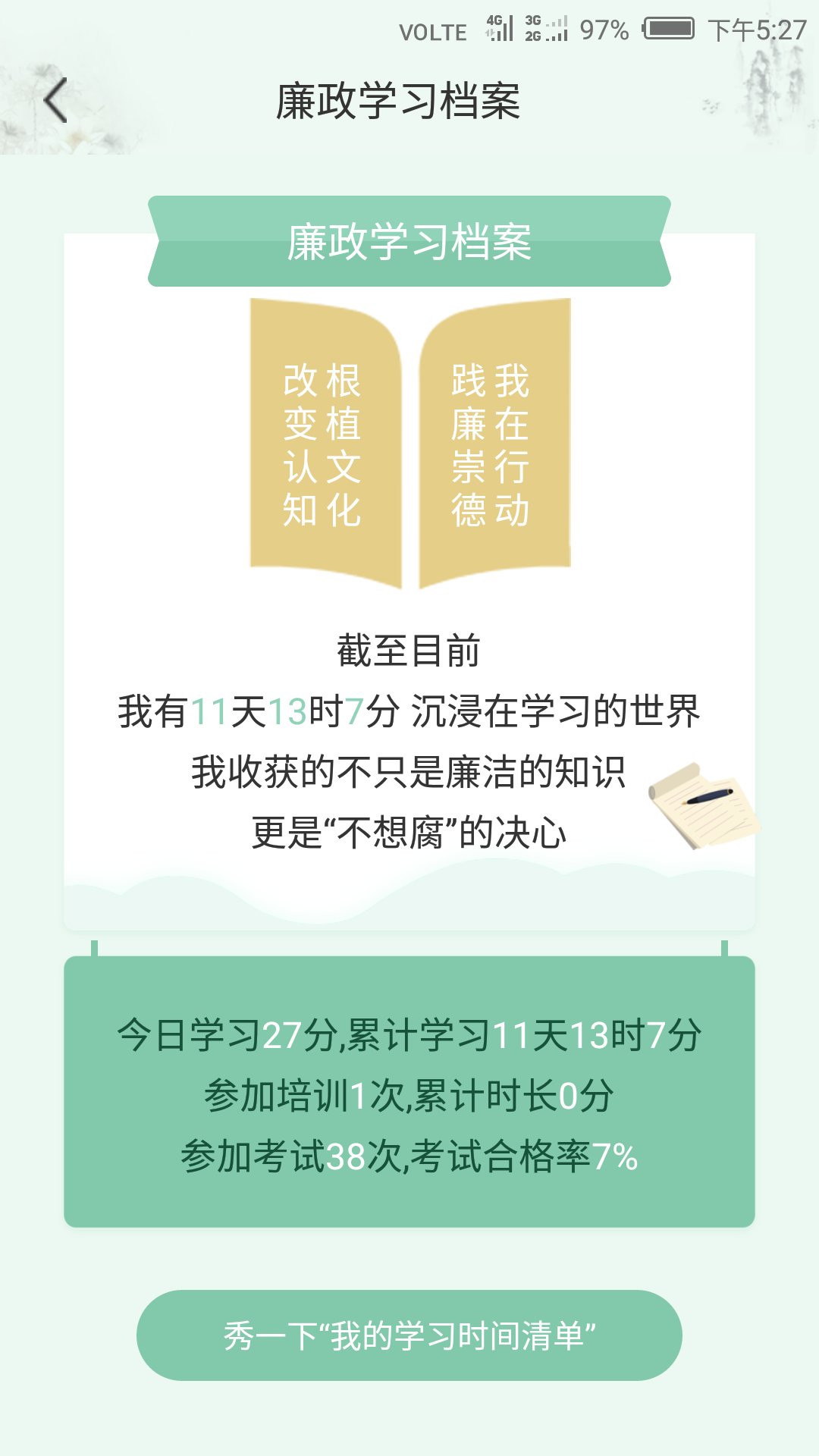Image resolution: width=819 pixels, height=1456 pixels.
Task: Tap 秀一下“我的学习时间清单” button
Action: click(x=409, y=1335)
